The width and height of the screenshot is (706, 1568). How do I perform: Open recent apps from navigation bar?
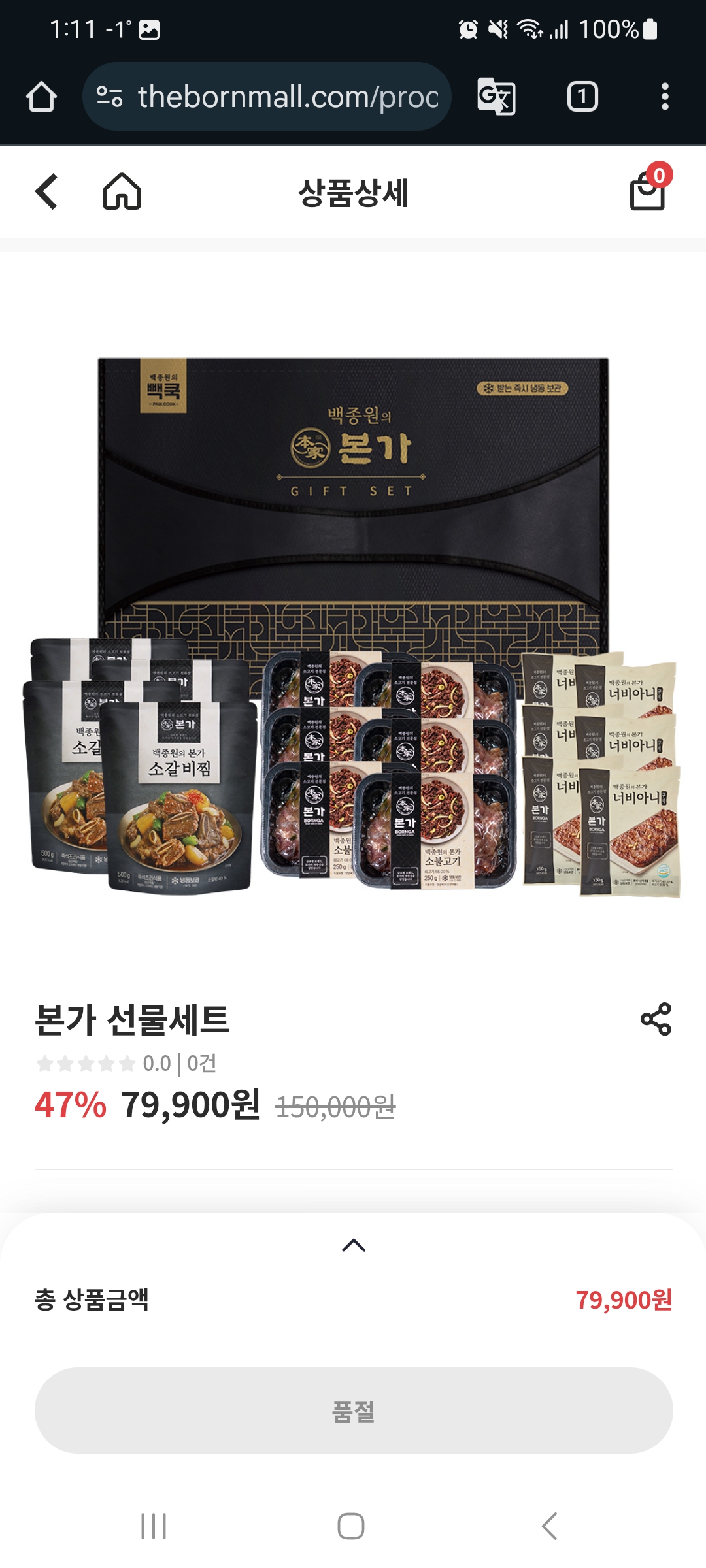154,1526
